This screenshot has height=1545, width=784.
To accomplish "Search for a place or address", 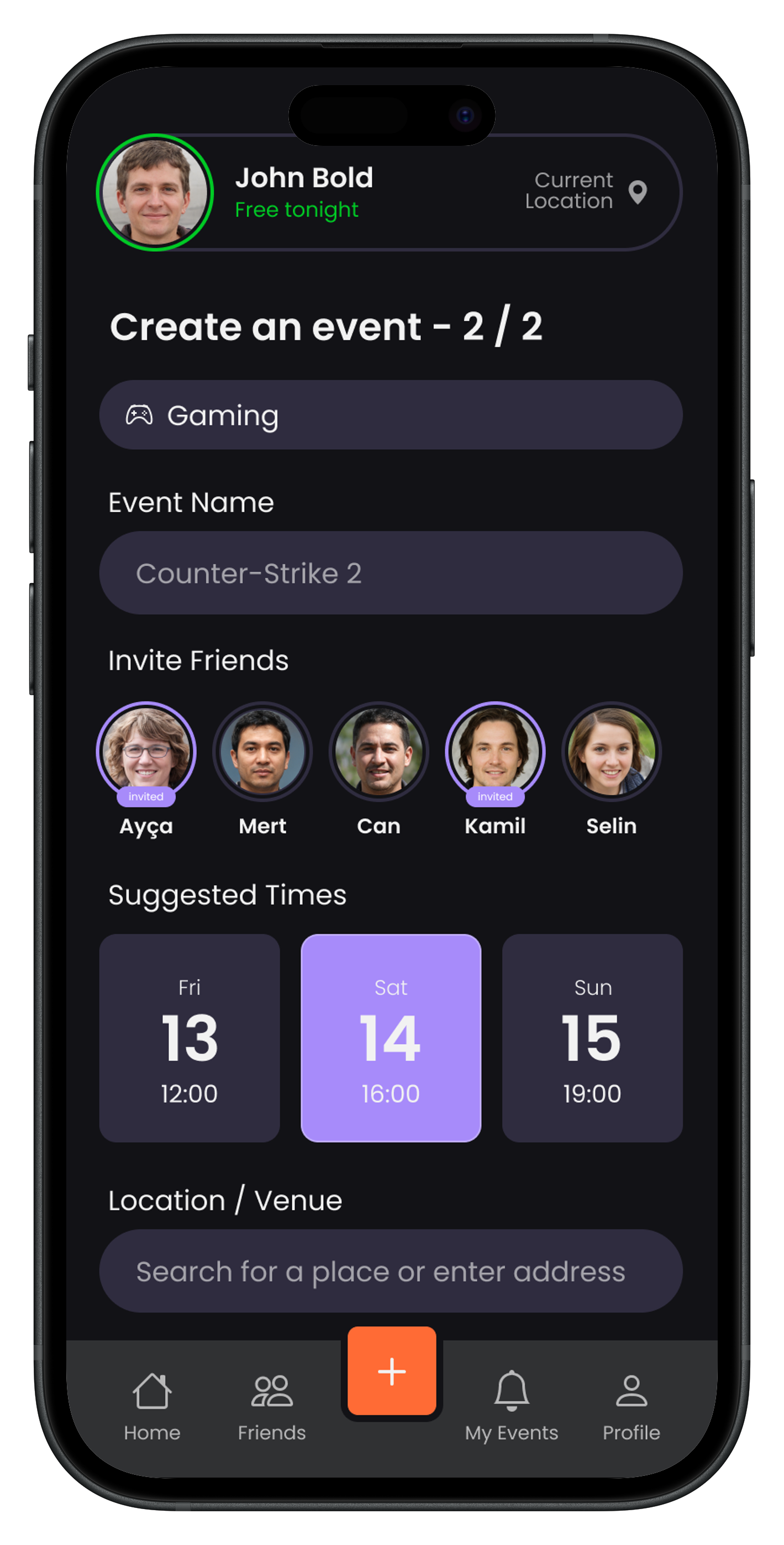I will pyautogui.click(x=391, y=1271).
